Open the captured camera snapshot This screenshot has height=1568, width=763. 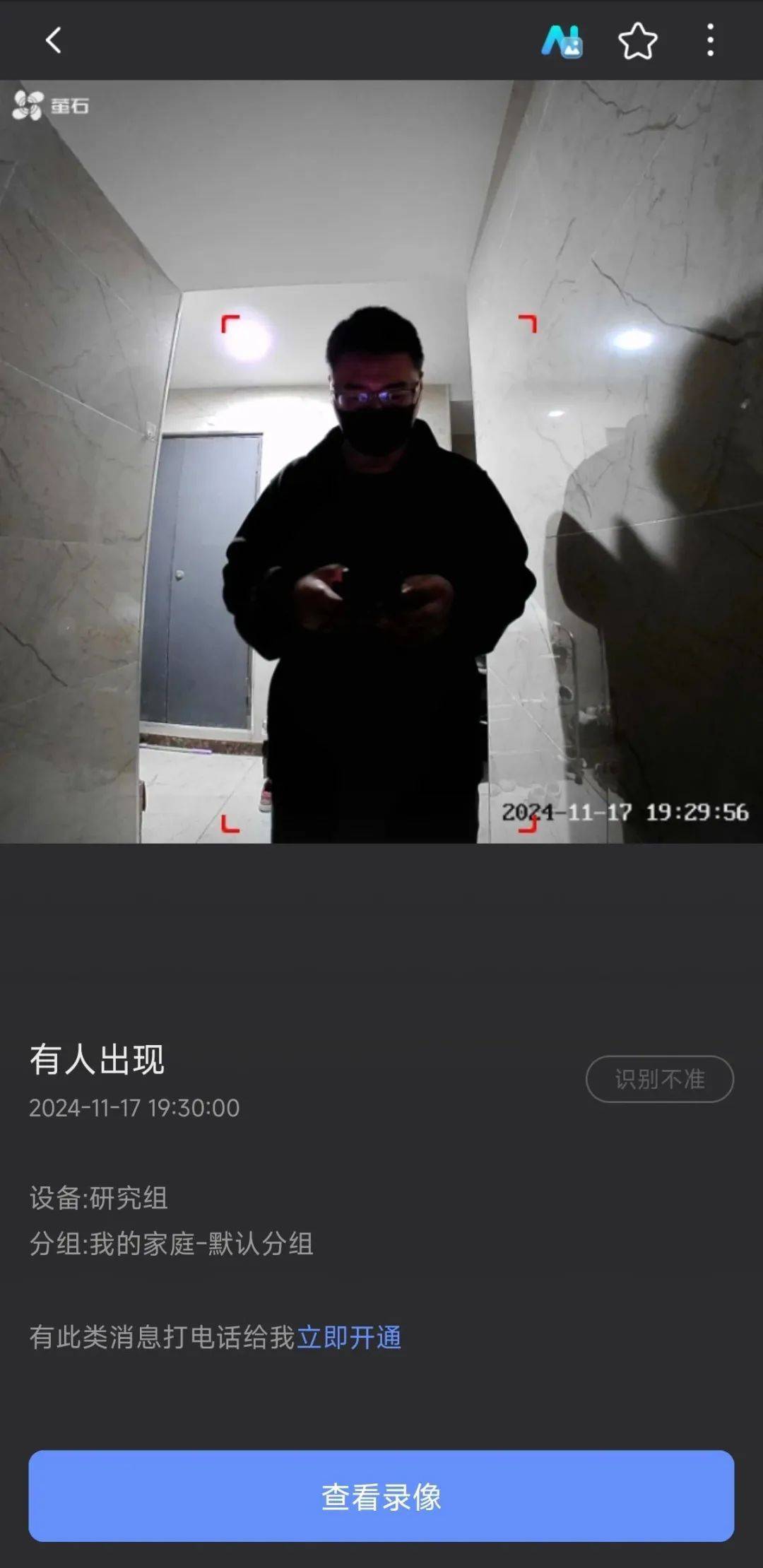[x=381, y=461]
